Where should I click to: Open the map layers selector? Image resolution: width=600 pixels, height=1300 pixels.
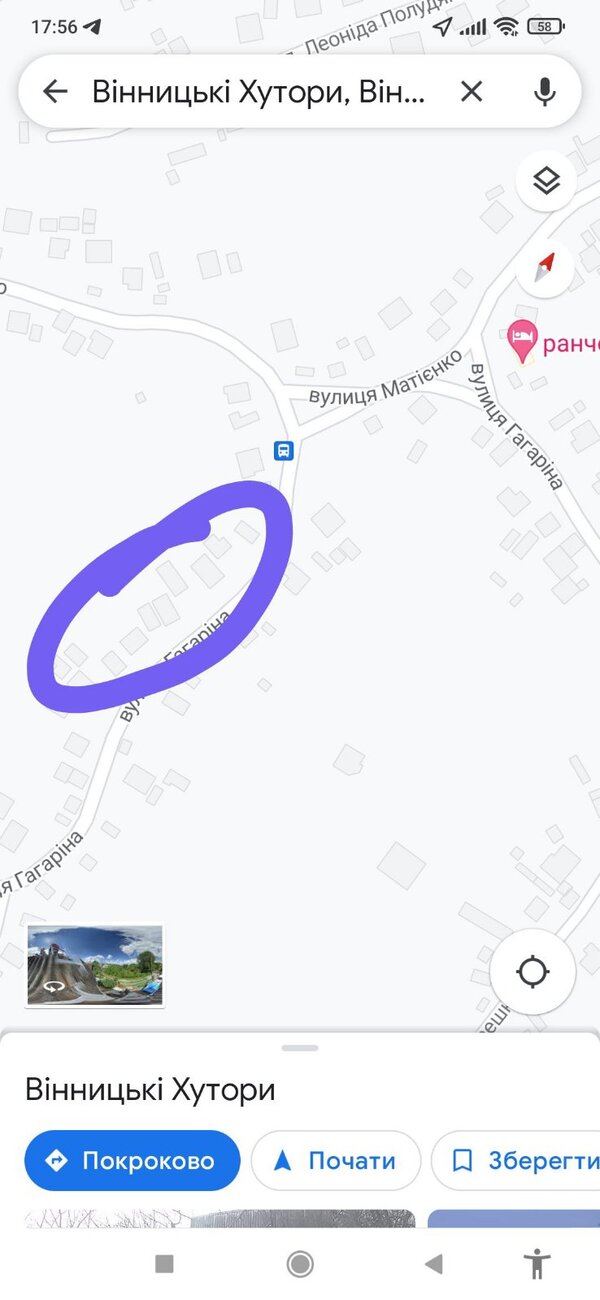coord(545,182)
